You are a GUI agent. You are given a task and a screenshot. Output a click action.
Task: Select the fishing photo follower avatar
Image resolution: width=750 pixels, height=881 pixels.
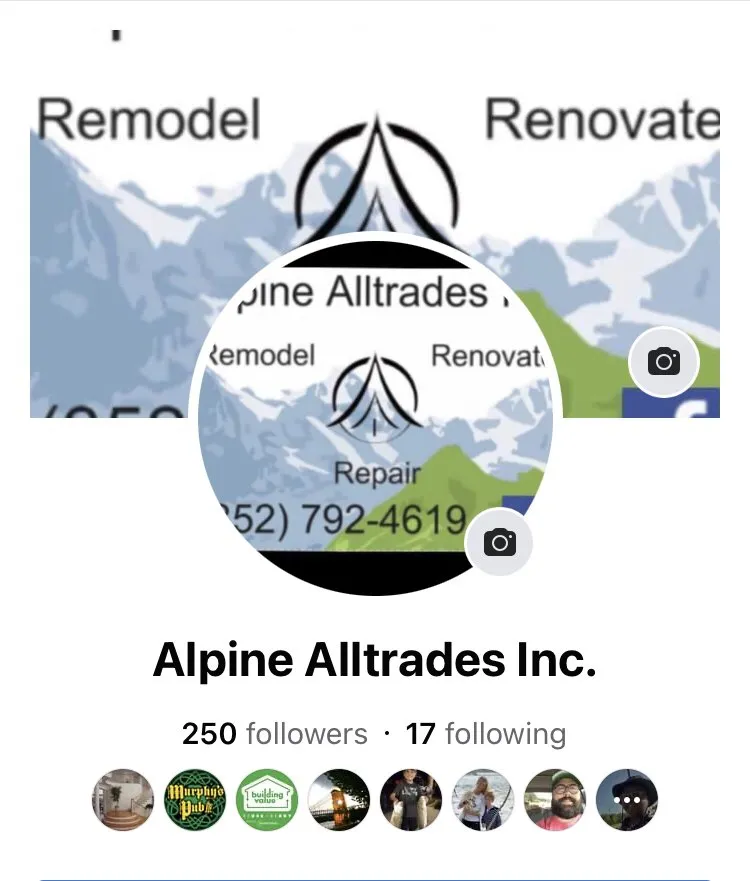click(411, 797)
